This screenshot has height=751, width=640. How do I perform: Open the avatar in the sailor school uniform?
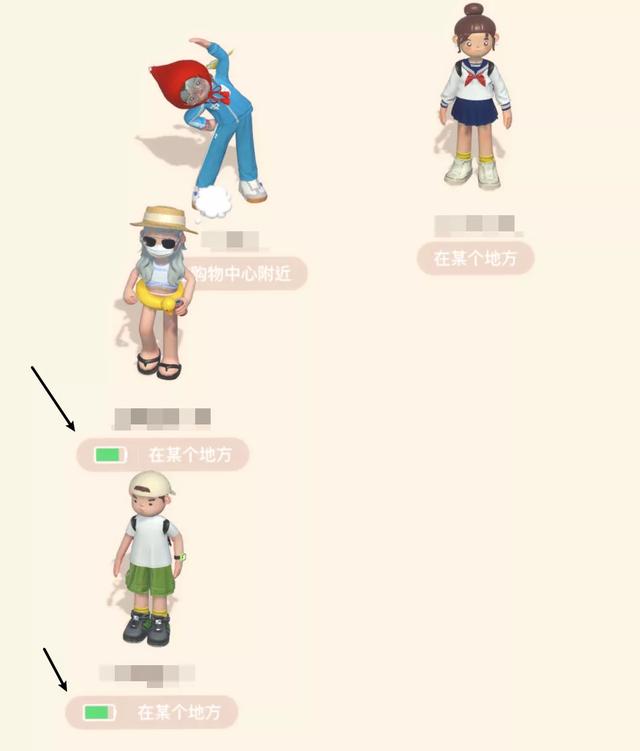click(x=476, y=100)
